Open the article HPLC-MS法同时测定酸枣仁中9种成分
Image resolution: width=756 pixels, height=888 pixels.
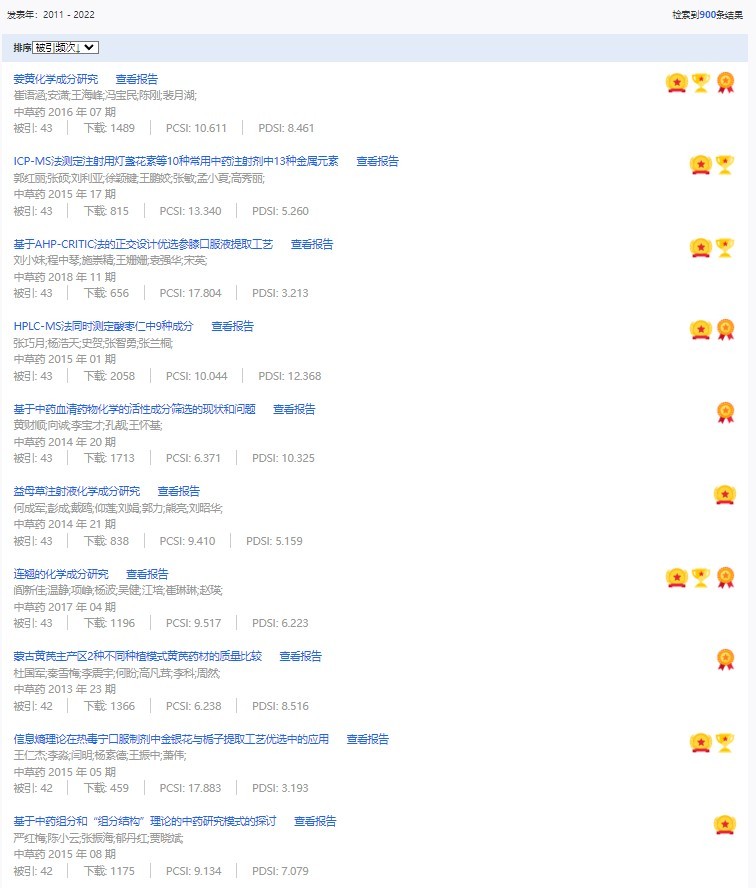[103, 326]
